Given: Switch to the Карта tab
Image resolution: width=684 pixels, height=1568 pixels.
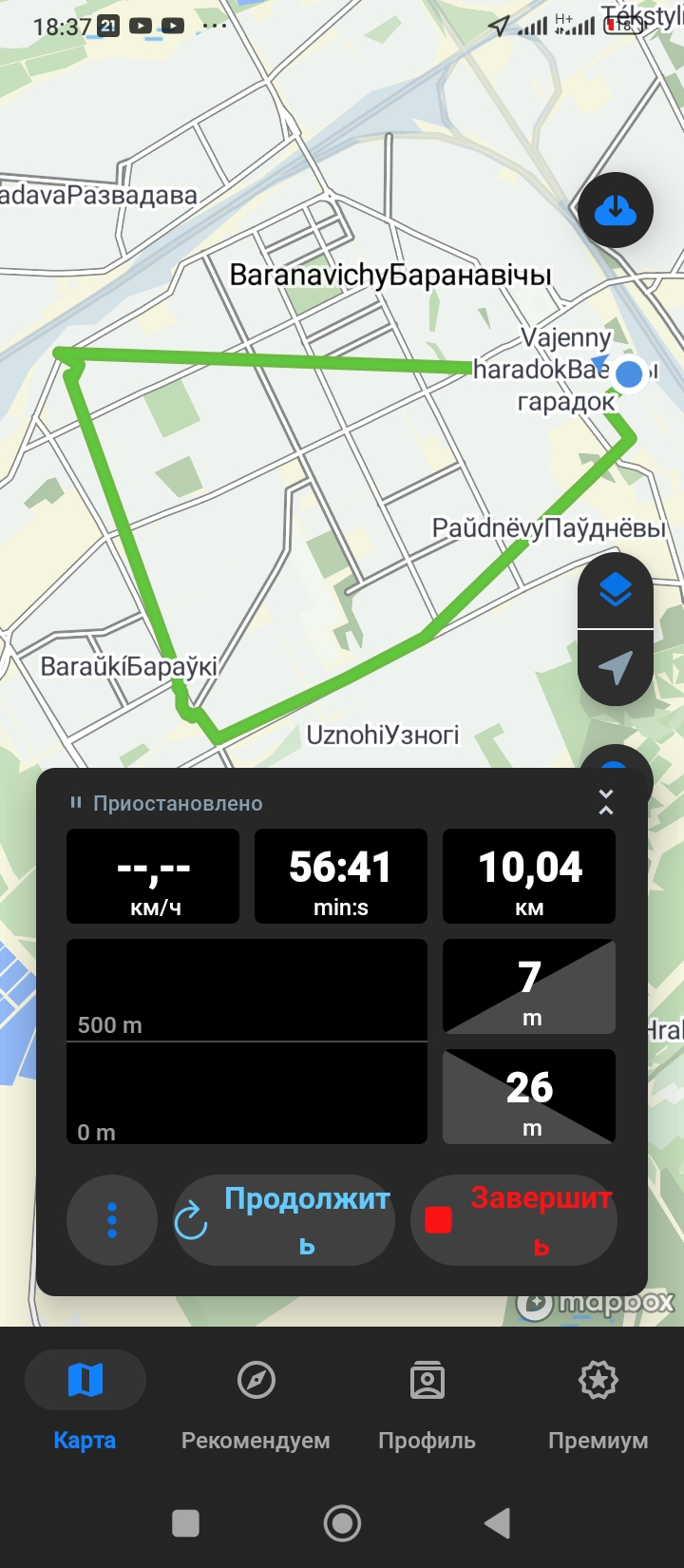Looking at the screenshot, I should point(85,1401).
